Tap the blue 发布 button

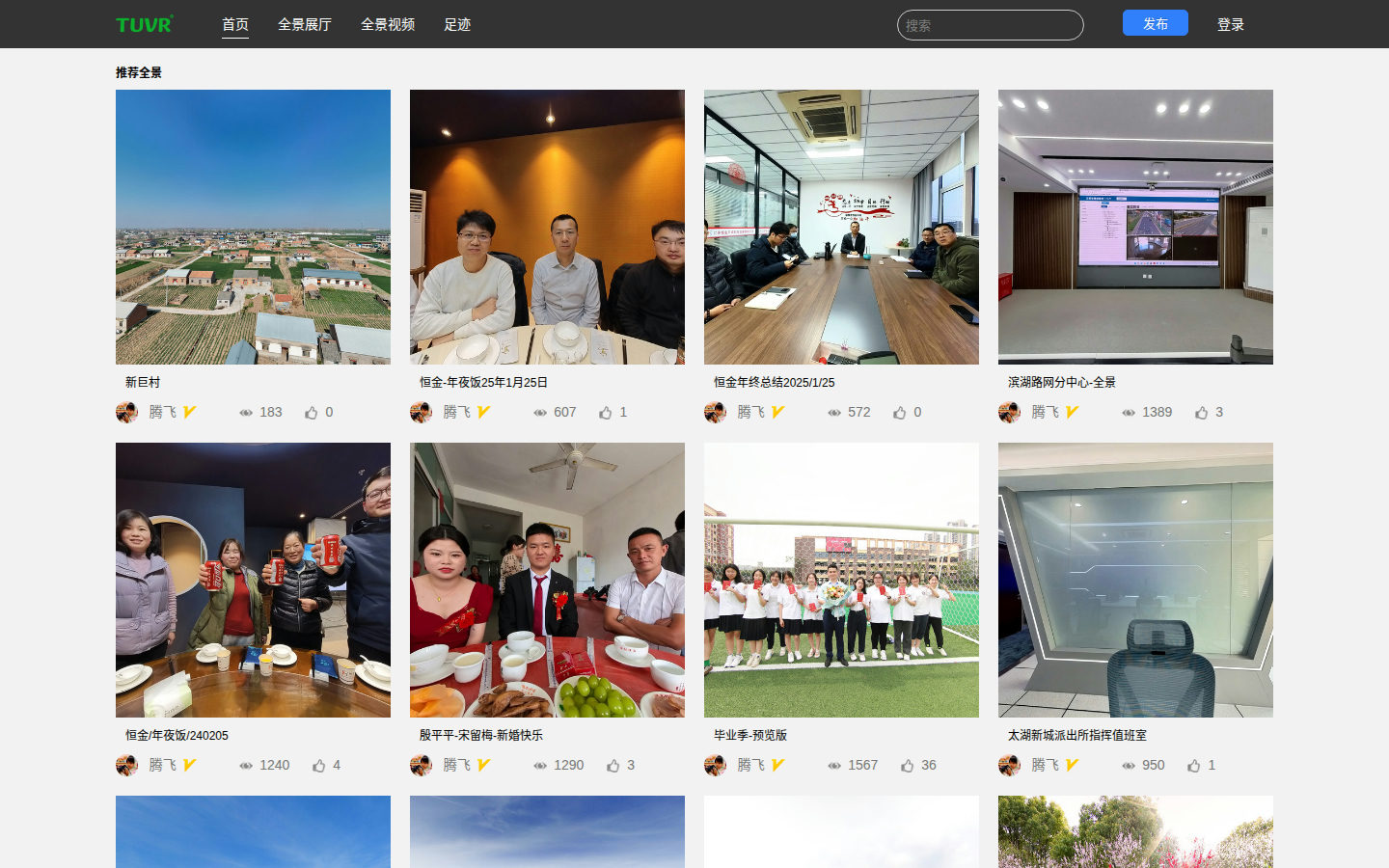1156,23
